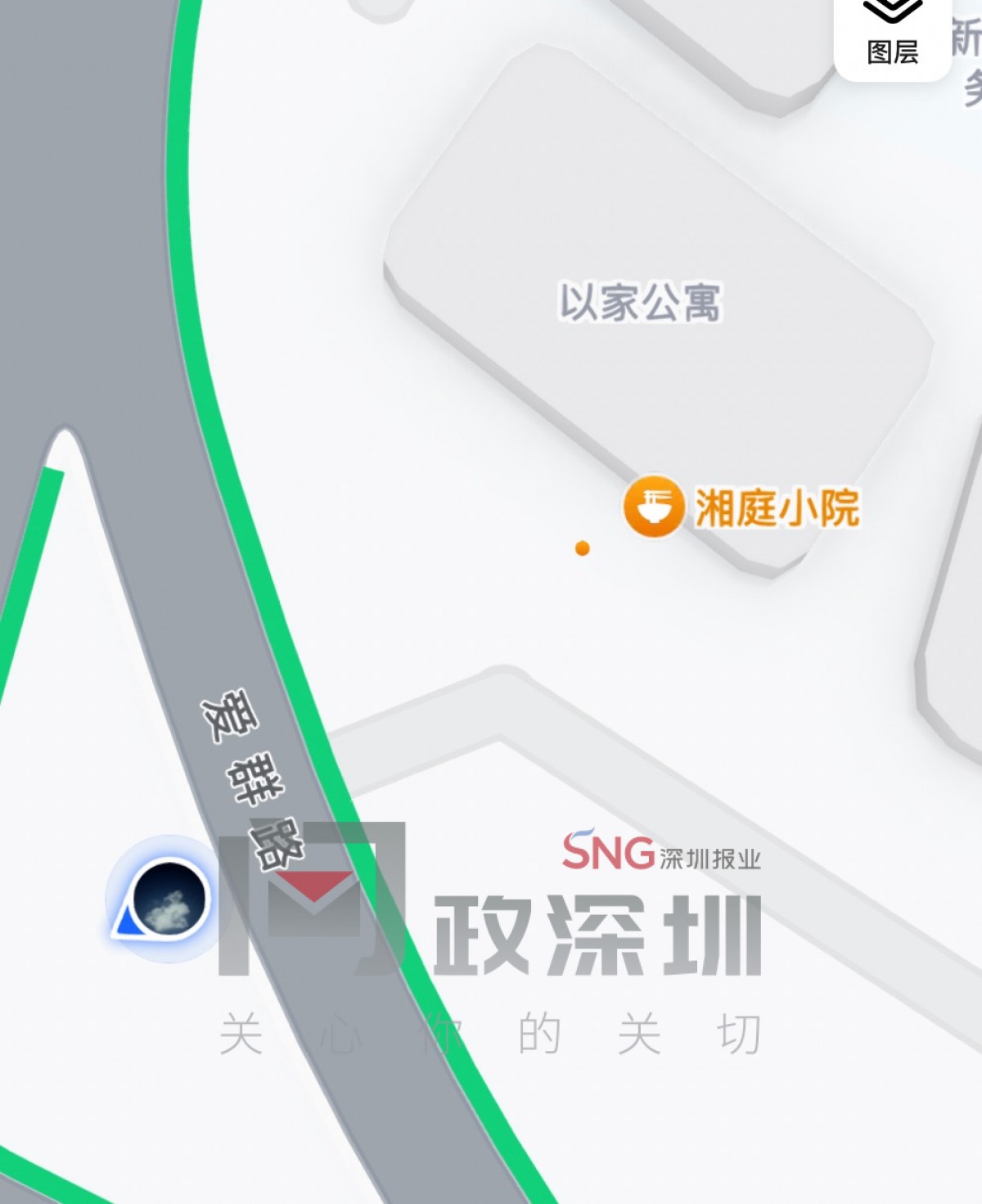Select the 湘庭小院 restaurant marker

point(654,506)
